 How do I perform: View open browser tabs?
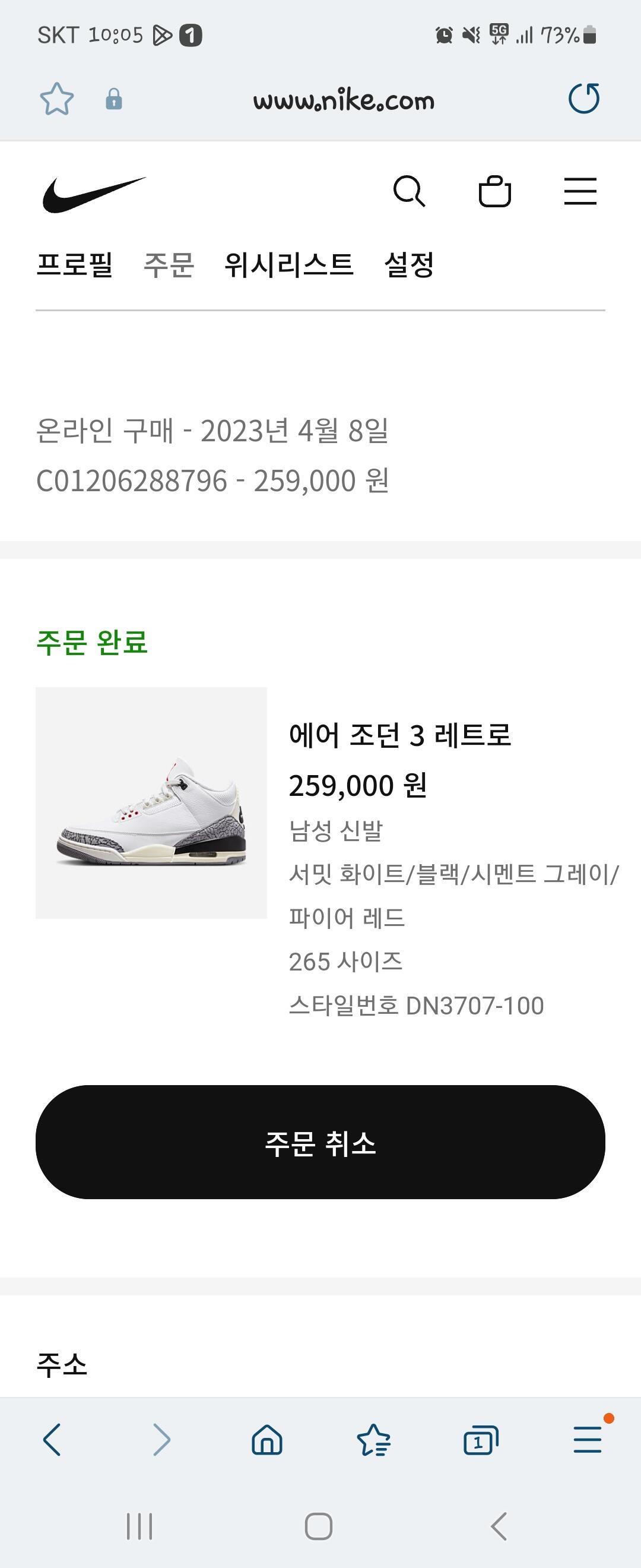pos(480,1441)
